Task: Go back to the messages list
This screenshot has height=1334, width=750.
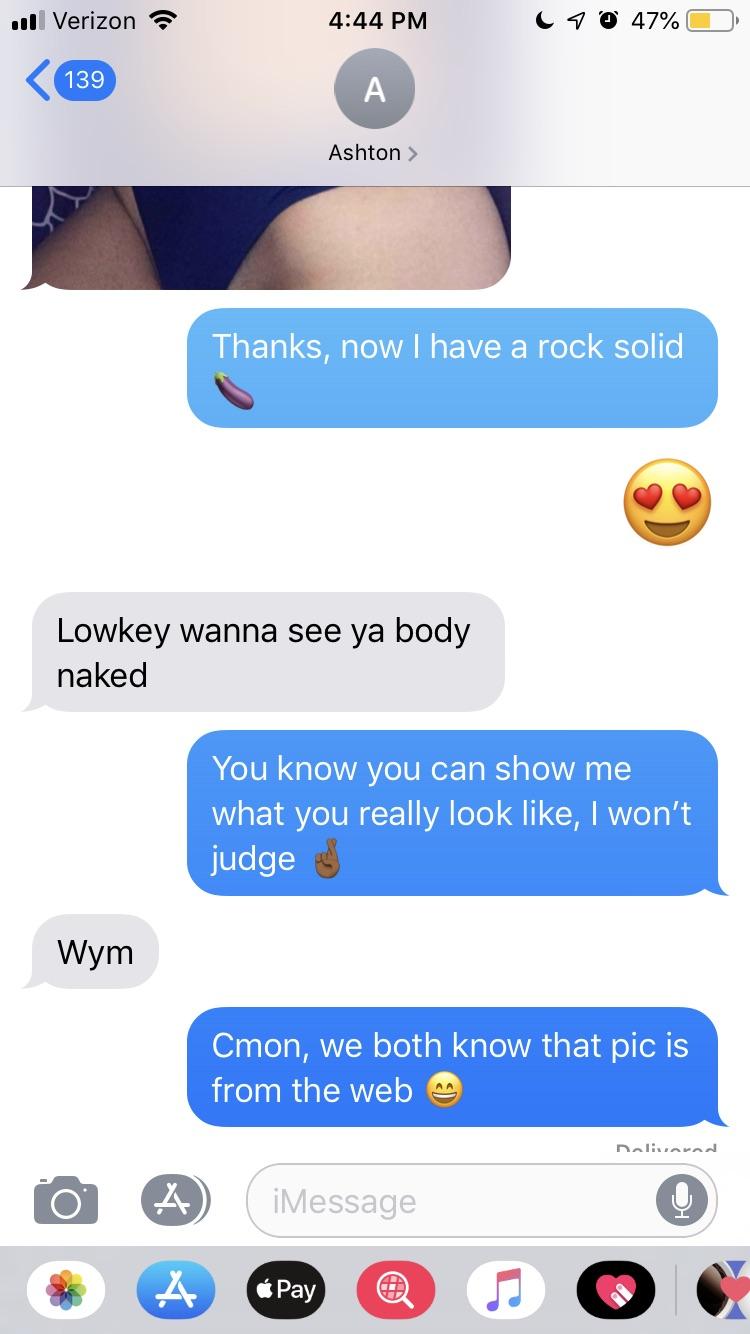Action: pos(70,80)
